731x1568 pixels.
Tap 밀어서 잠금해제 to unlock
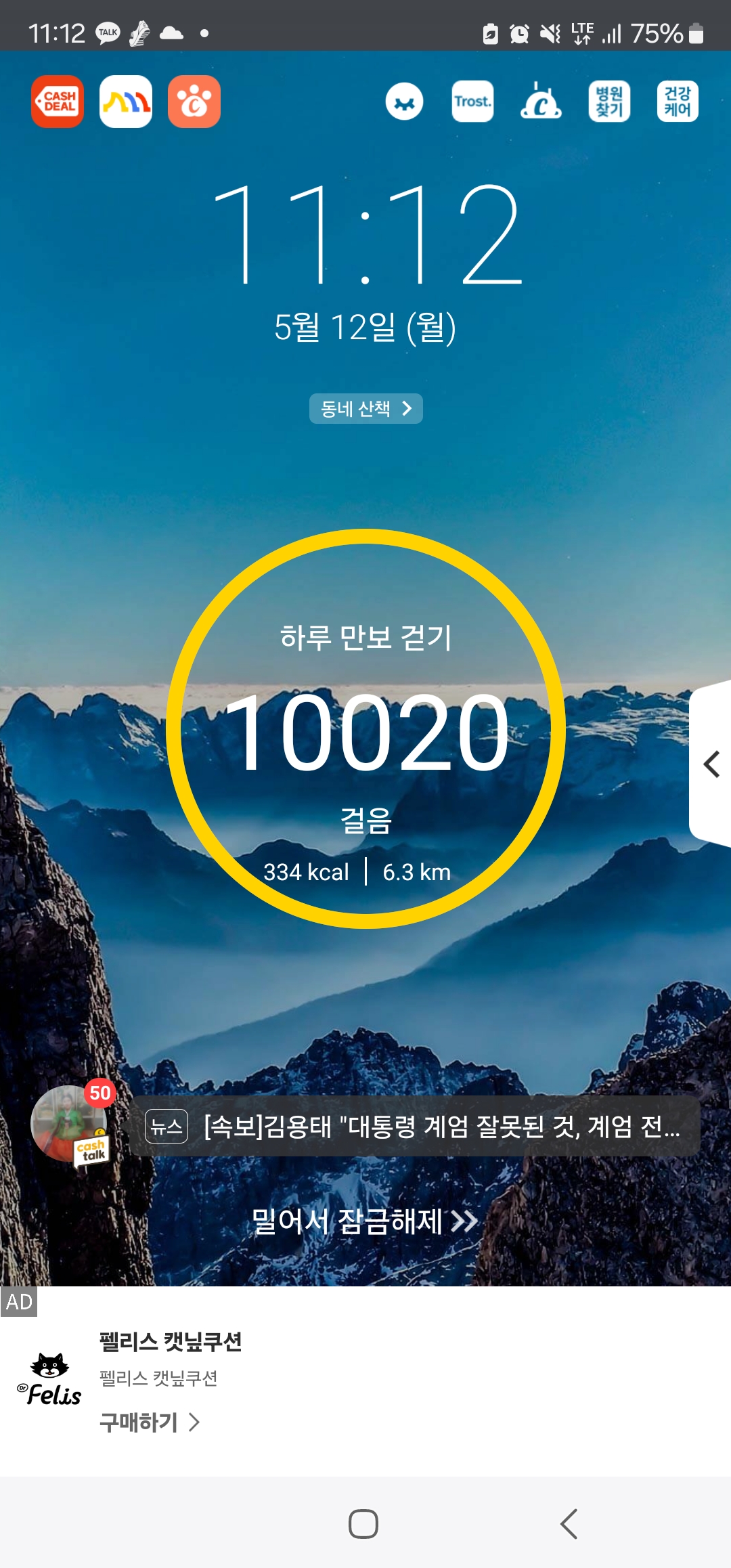(365, 1221)
